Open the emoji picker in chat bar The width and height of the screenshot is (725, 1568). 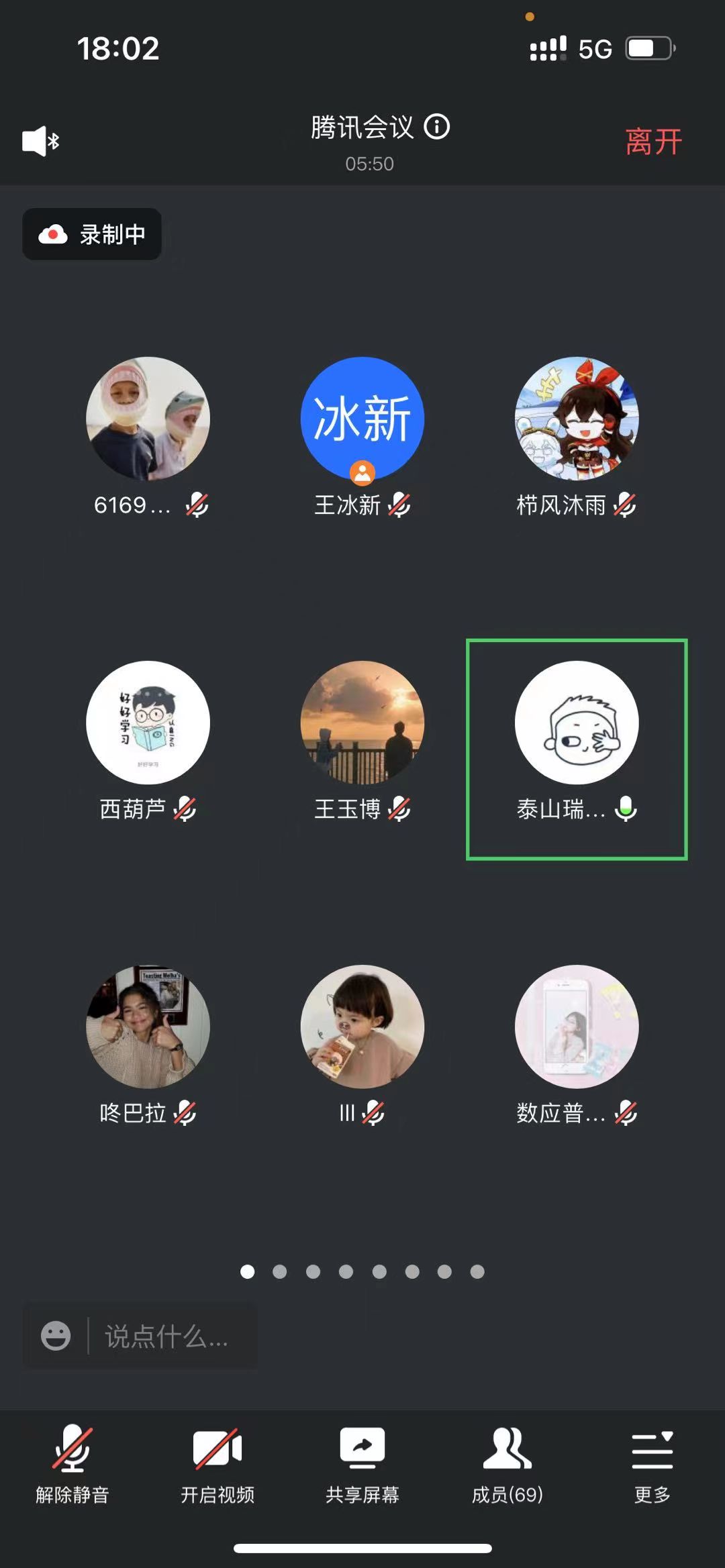(56, 1336)
